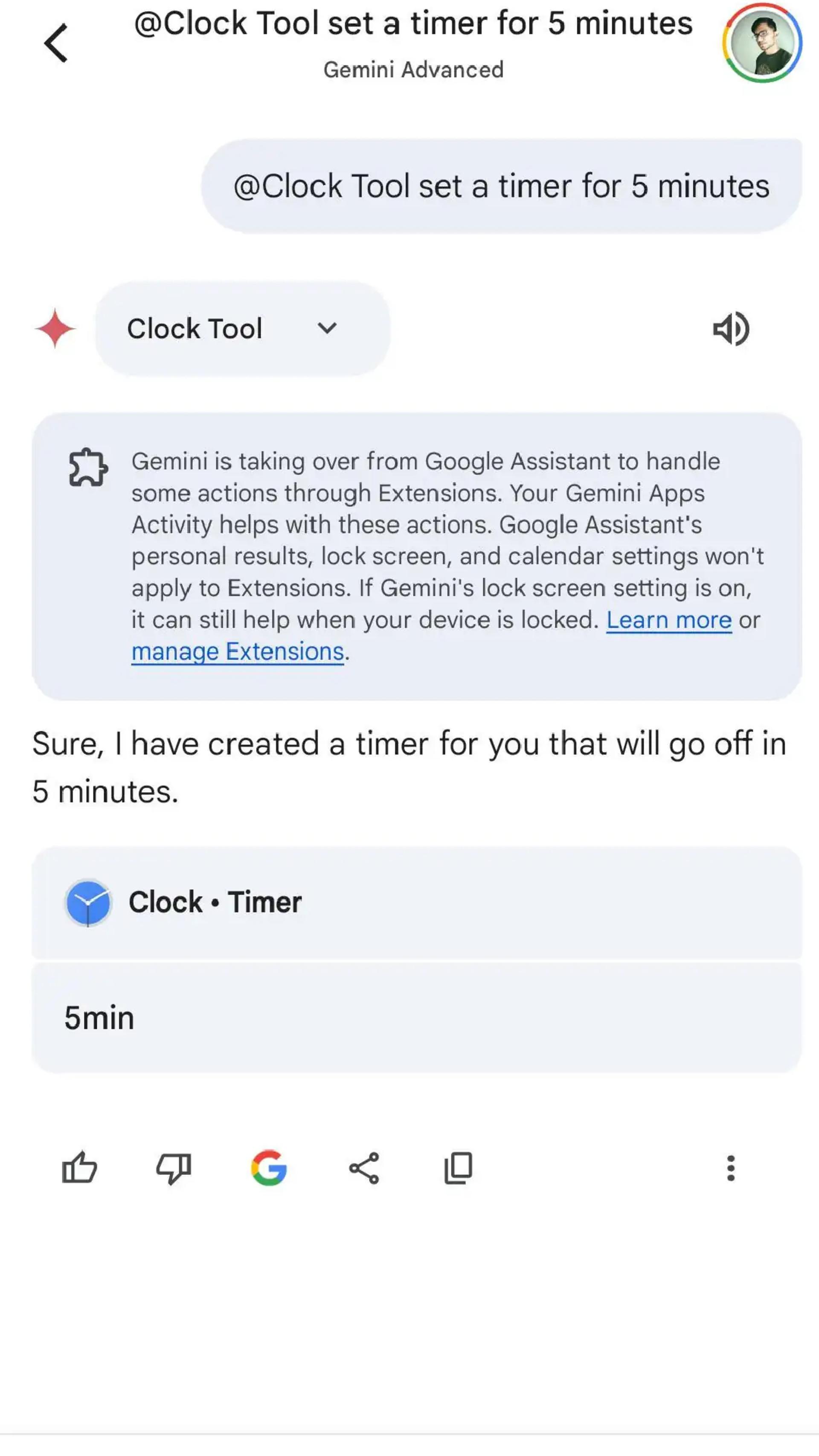Go back using the top-left arrow
Image resolution: width=819 pixels, height=1456 pixels.
56,43
